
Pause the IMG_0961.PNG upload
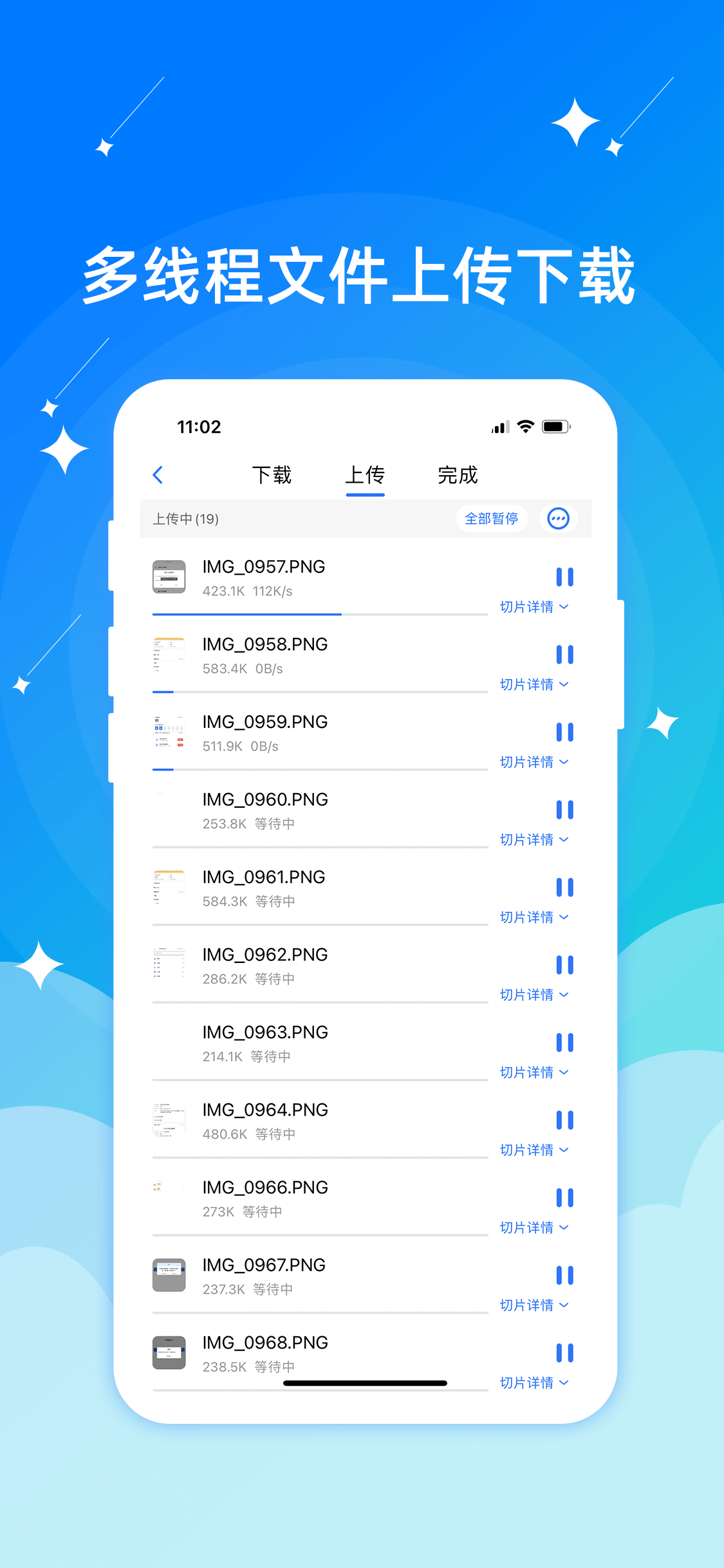click(565, 887)
